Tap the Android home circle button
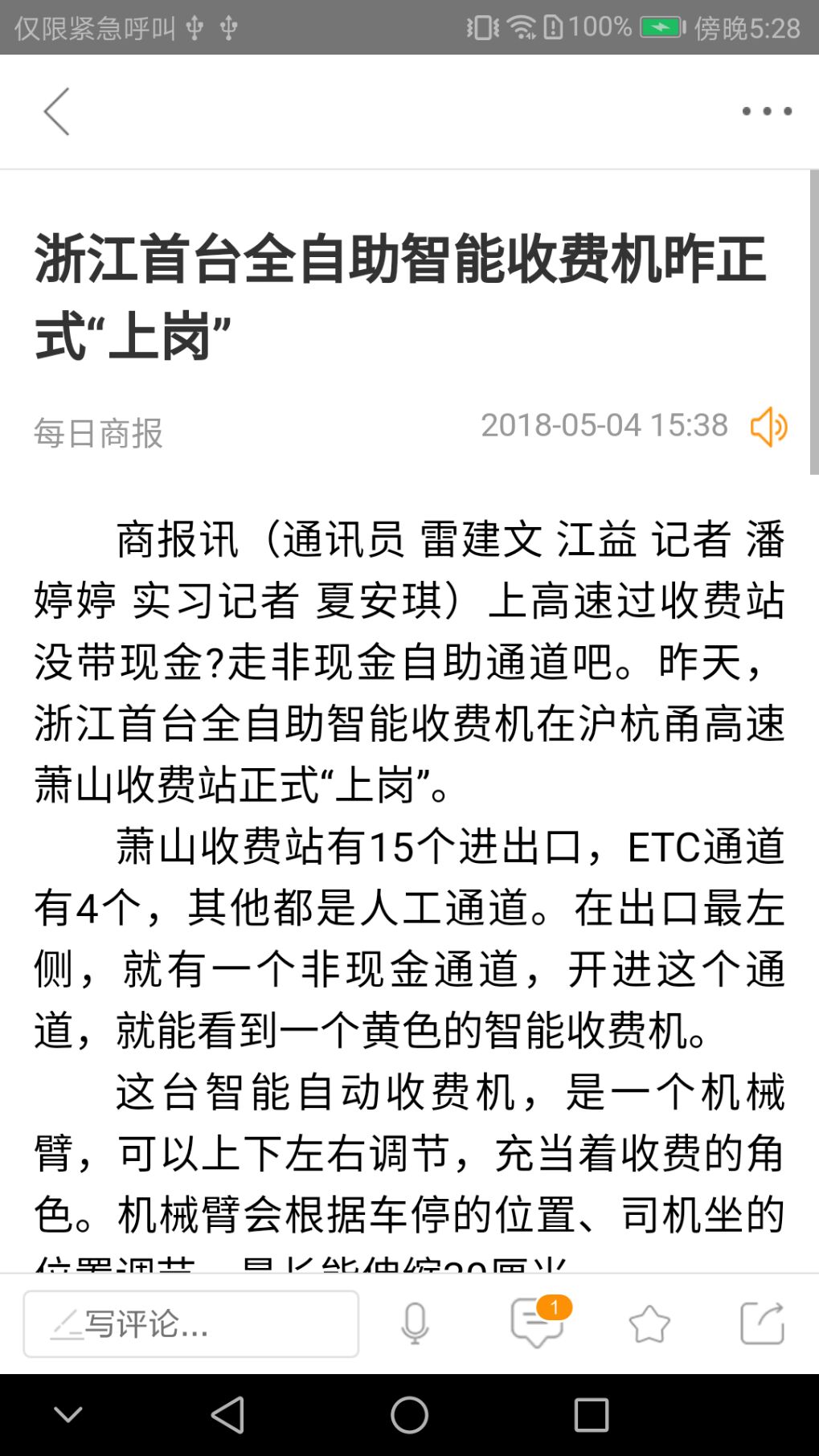This screenshot has width=819, height=1456. point(409,1416)
